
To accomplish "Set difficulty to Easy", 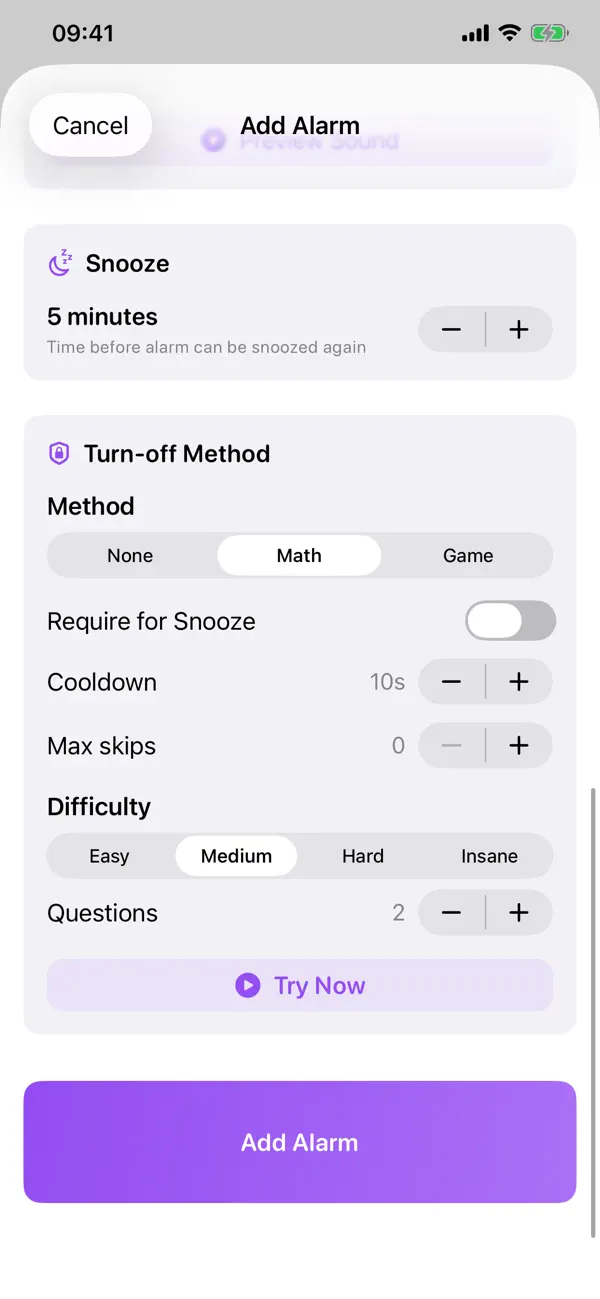I will [x=109, y=856].
